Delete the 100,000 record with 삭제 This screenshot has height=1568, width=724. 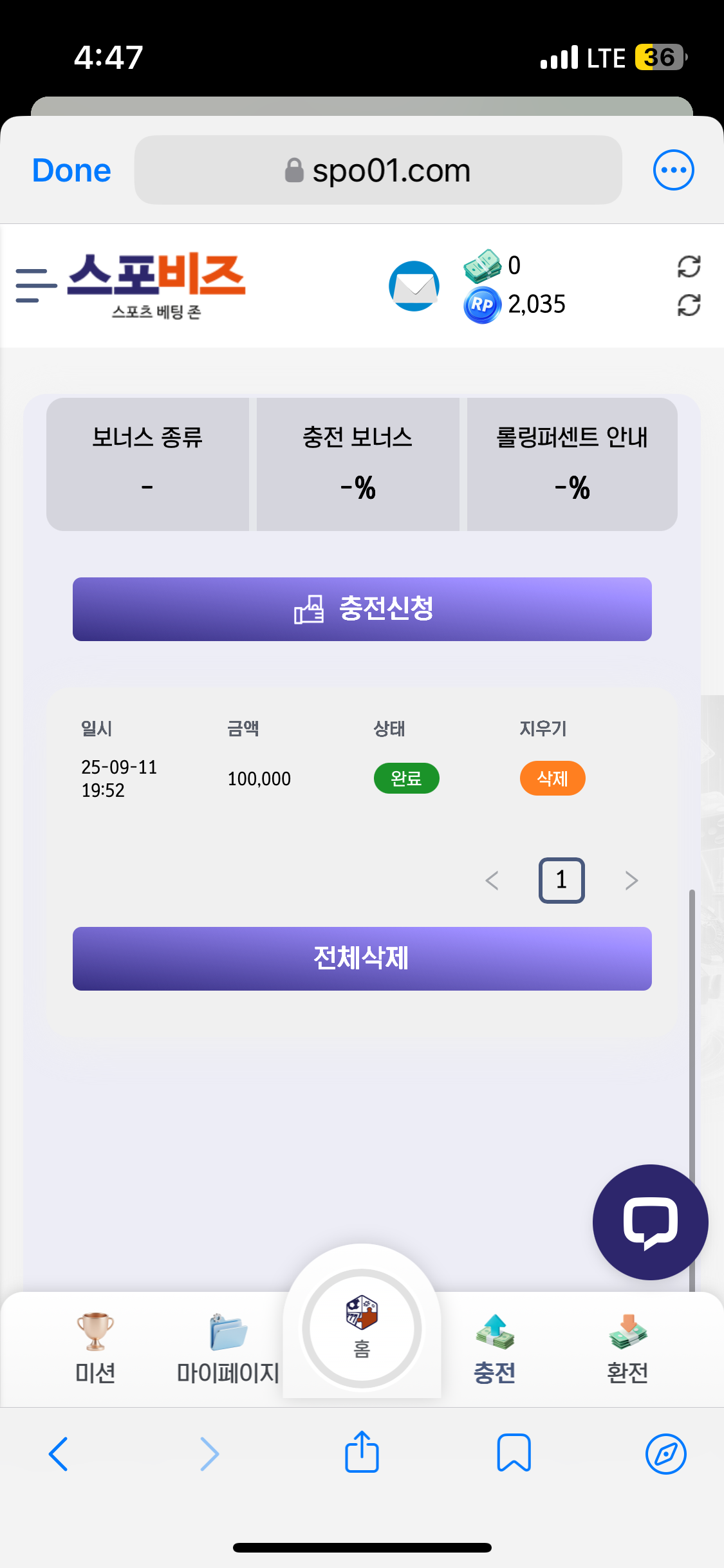(552, 778)
